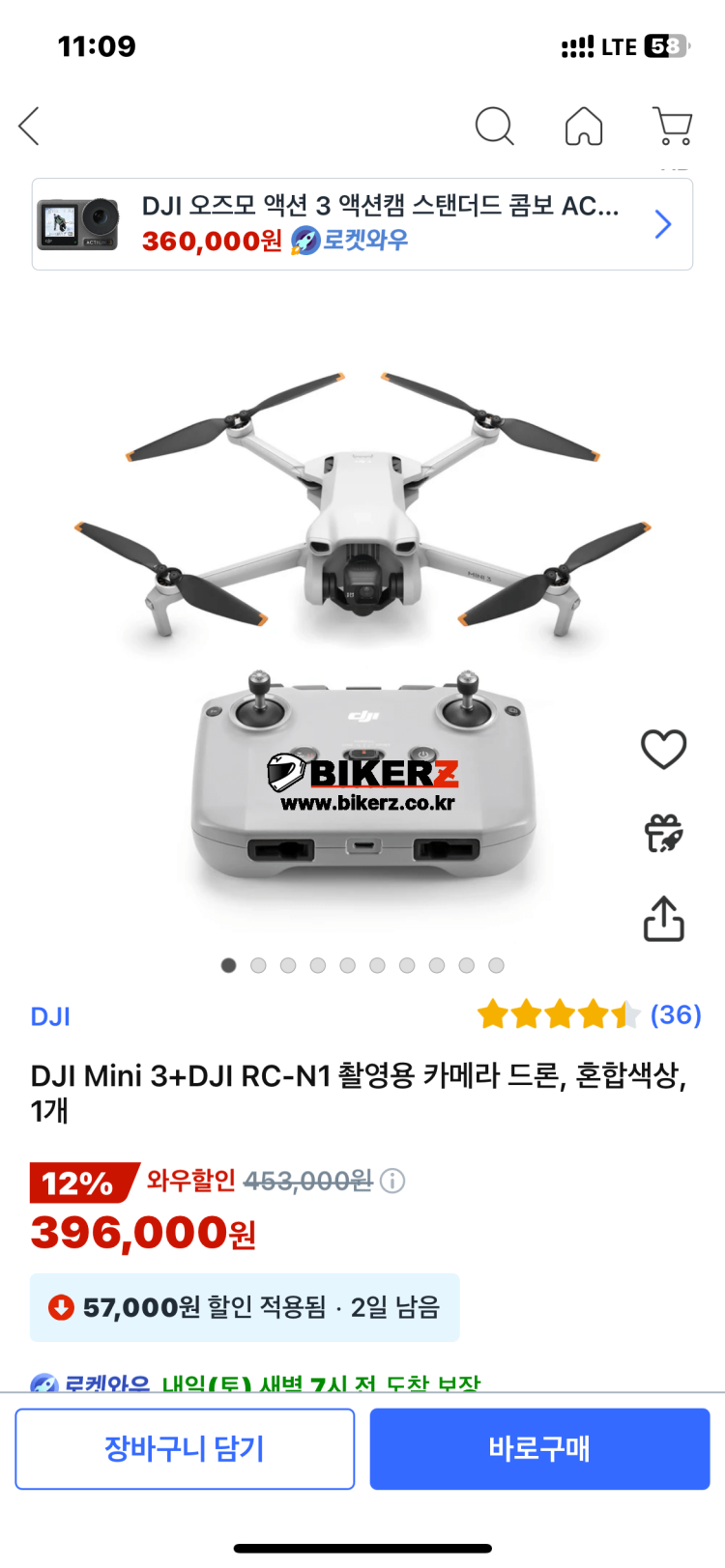Share this product
Screen dimensions: 725x1568
663,919
